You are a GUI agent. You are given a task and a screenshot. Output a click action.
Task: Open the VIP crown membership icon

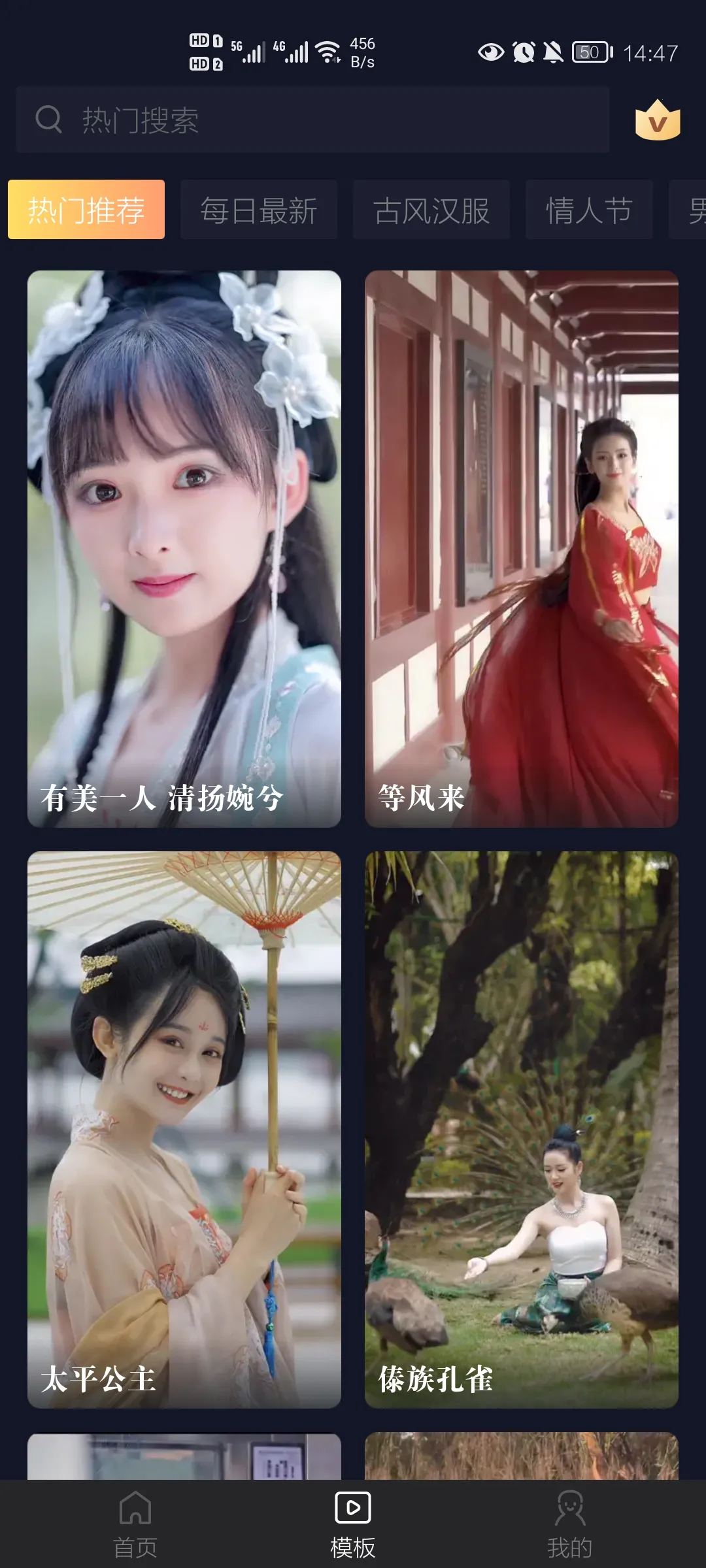(x=658, y=120)
